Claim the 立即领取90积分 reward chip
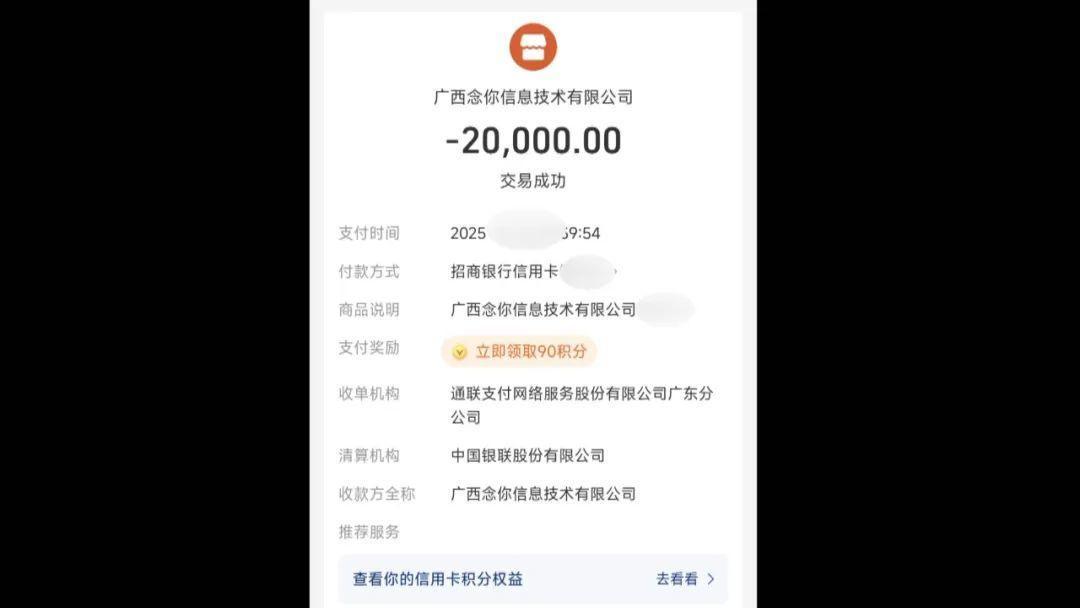This screenshot has height=608, width=1080. pos(519,351)
